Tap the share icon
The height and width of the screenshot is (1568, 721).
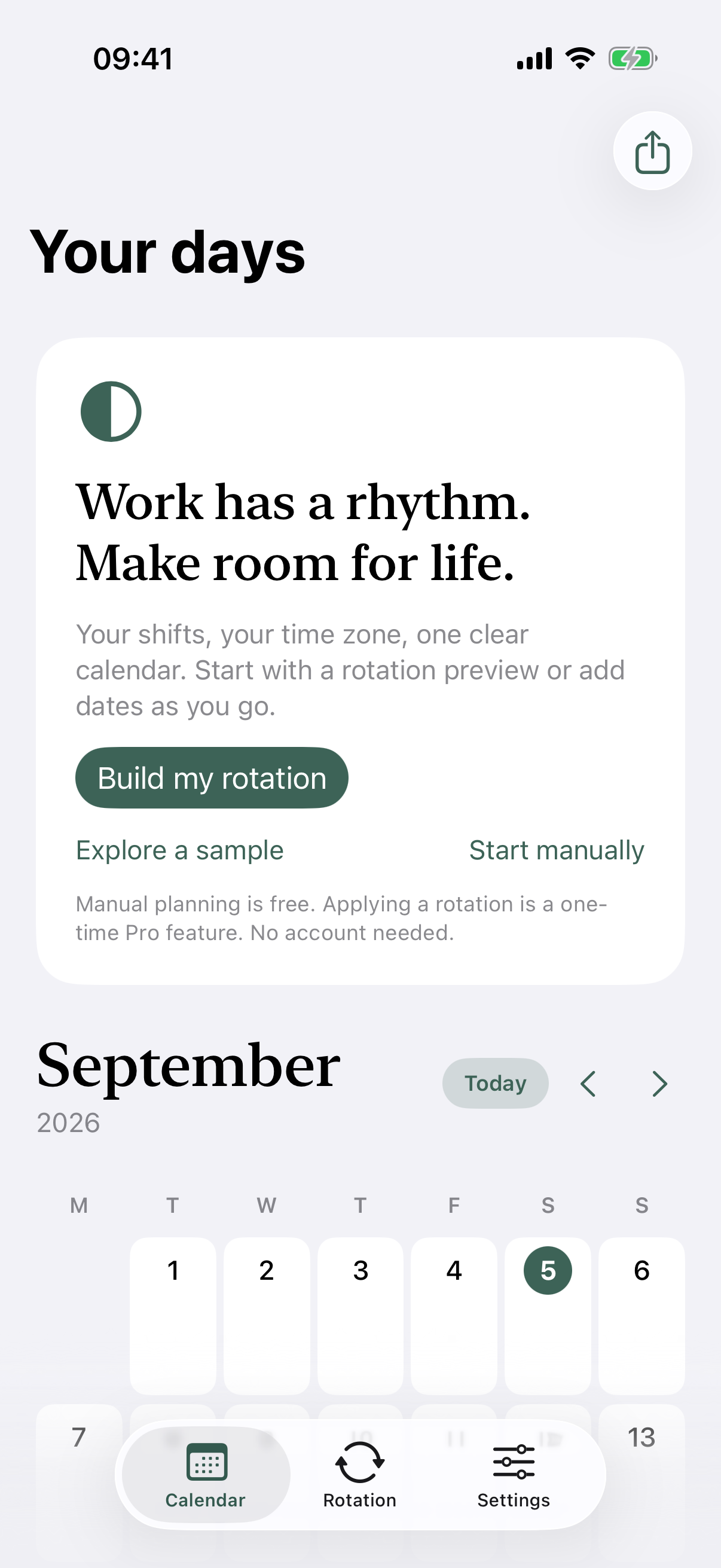[652, 151]
